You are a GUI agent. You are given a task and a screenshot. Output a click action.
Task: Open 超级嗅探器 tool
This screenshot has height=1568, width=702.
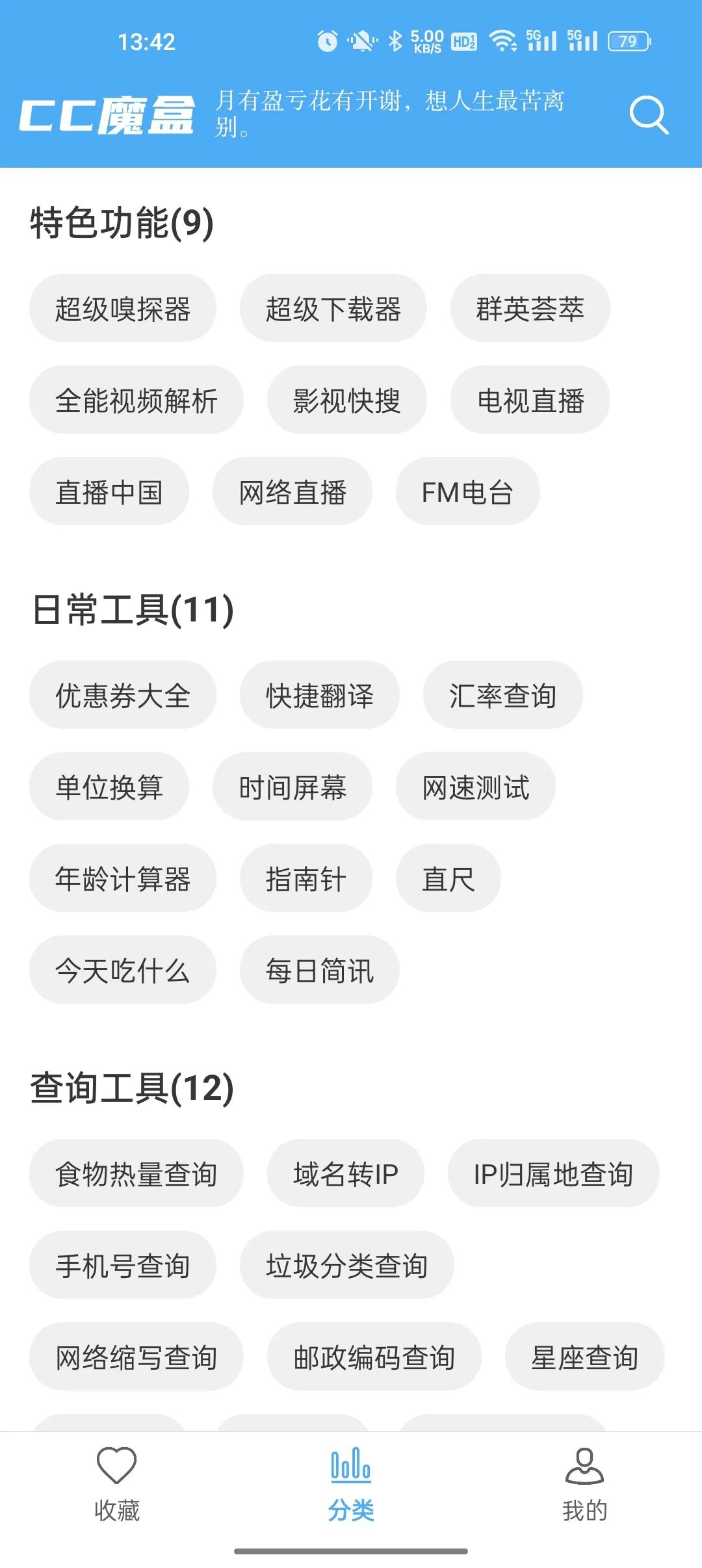[x=123, y=308]
